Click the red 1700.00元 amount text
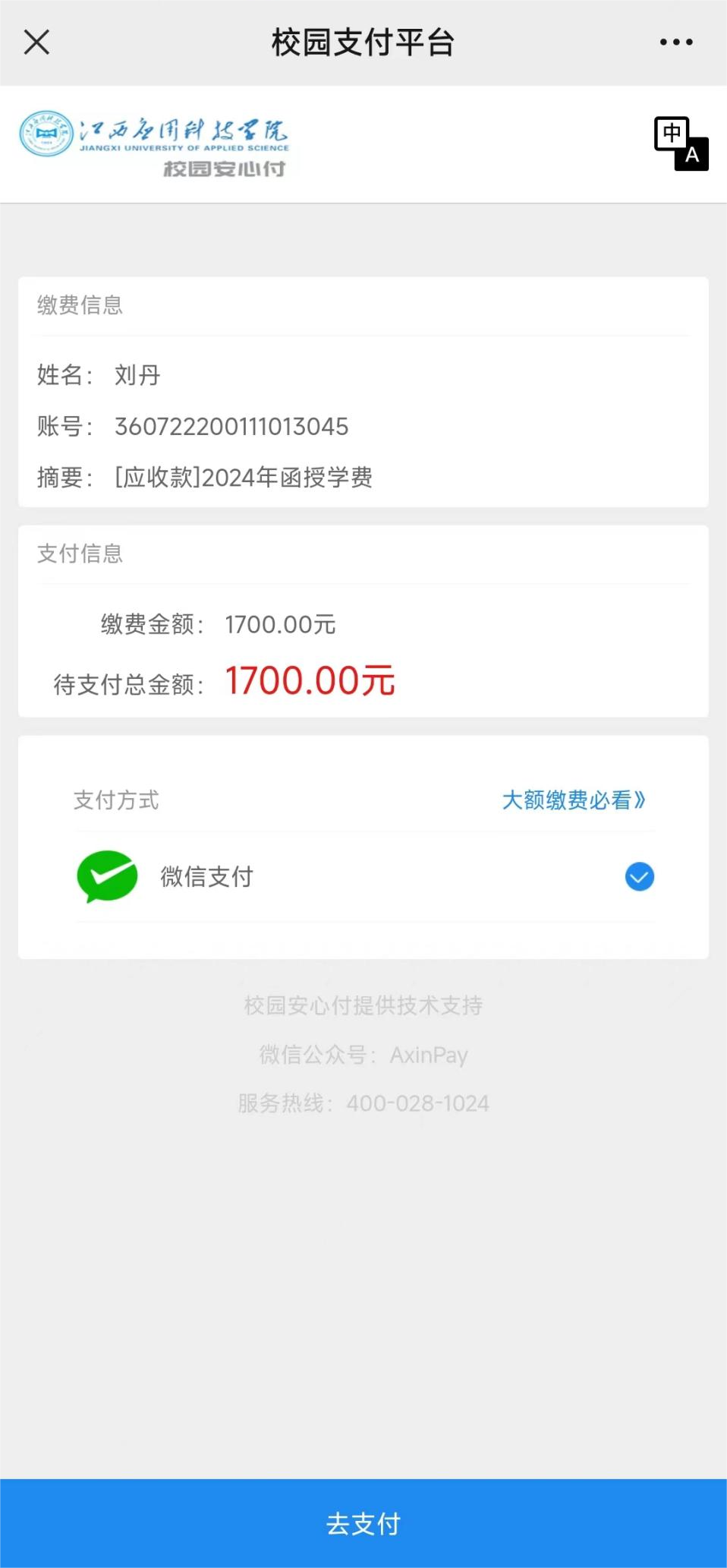The height and width of the screenshot is (1568, 727). click(310, 681)
